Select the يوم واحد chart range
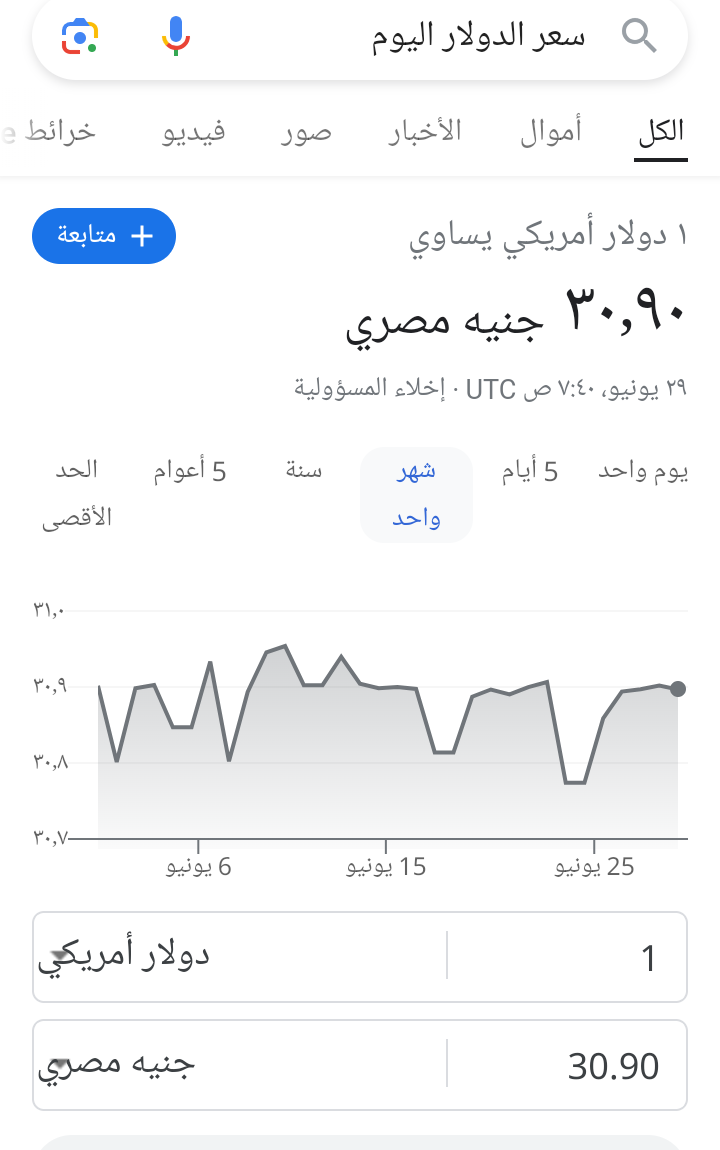Viewport: 720px width, 1150px height. 643,472
